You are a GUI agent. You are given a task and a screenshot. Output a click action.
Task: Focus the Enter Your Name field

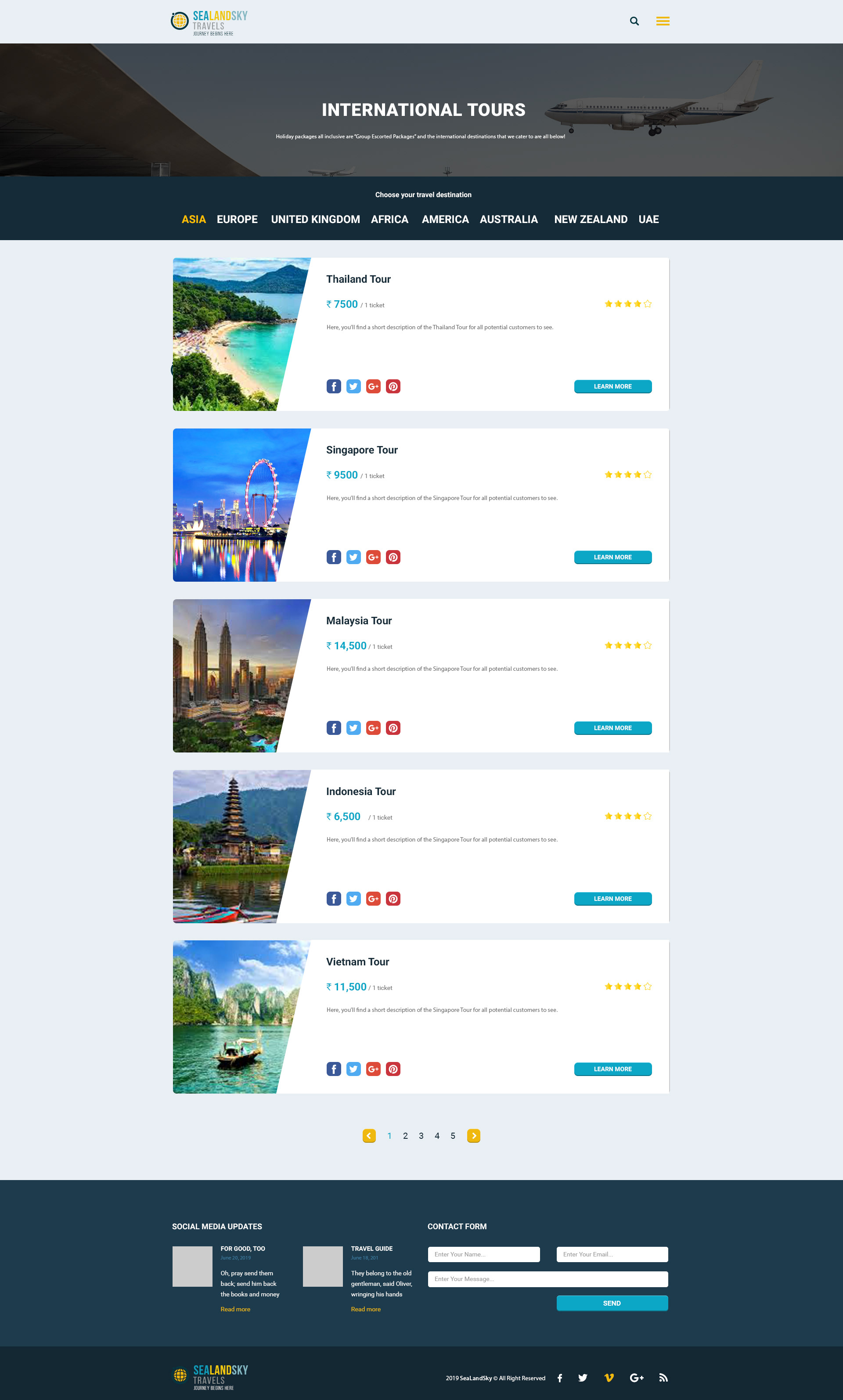[483, 1255]
